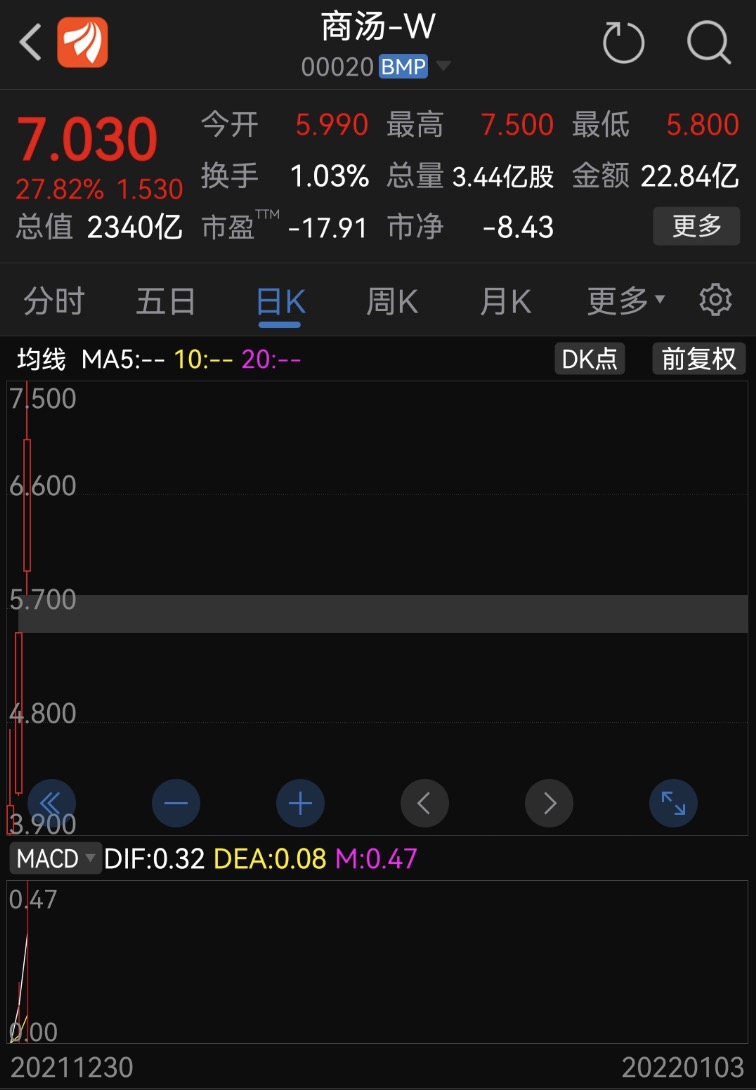756x1090 pixels.
Task: Switch to the 周K tab
Action: coord(391,299)
